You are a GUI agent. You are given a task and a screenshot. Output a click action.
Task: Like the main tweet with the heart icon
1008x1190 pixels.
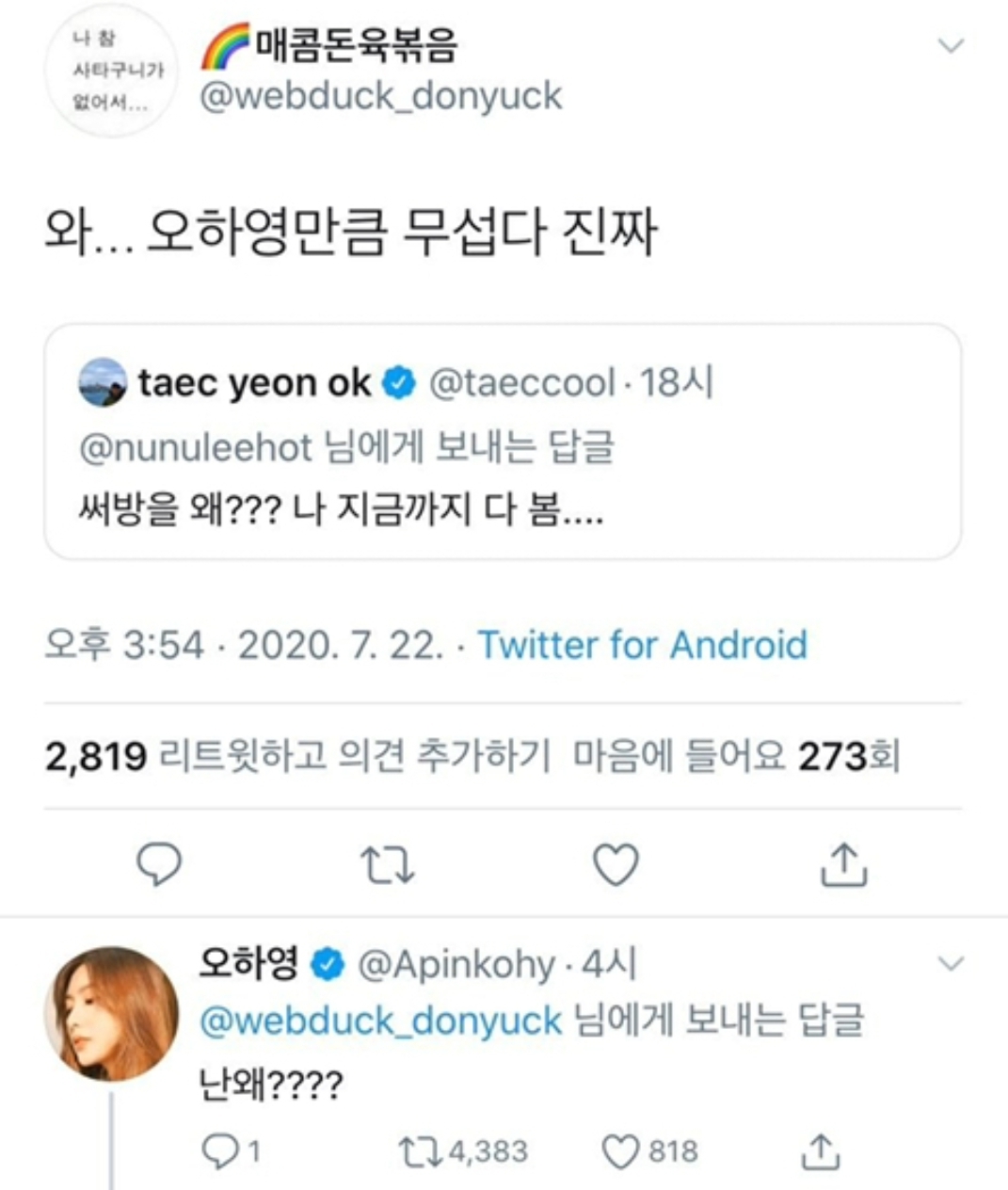click(x=616, y=866)
